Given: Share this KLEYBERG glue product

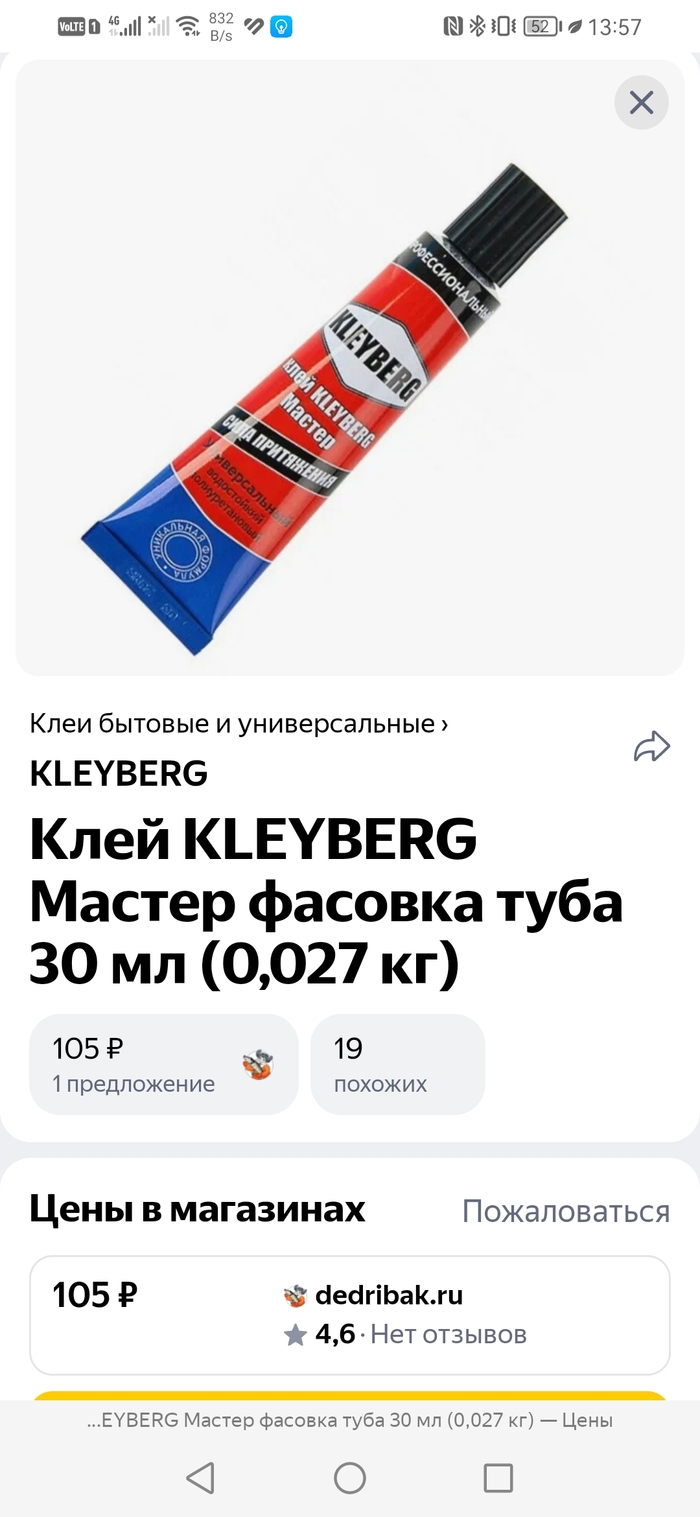Looking at the screenshot, I should [x=651, y=746].
